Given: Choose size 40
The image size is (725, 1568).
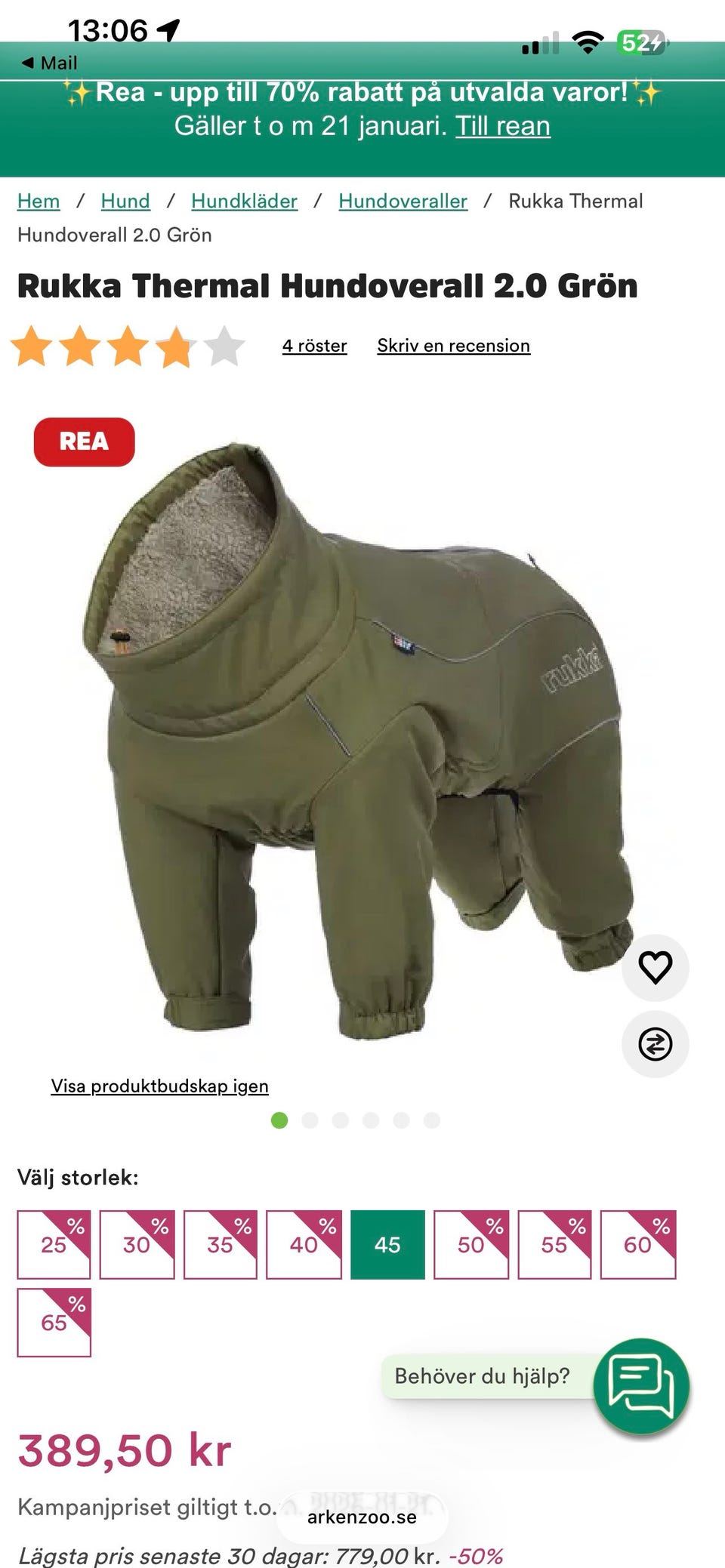Looking at the screenshot, I should click(304, 1245).
